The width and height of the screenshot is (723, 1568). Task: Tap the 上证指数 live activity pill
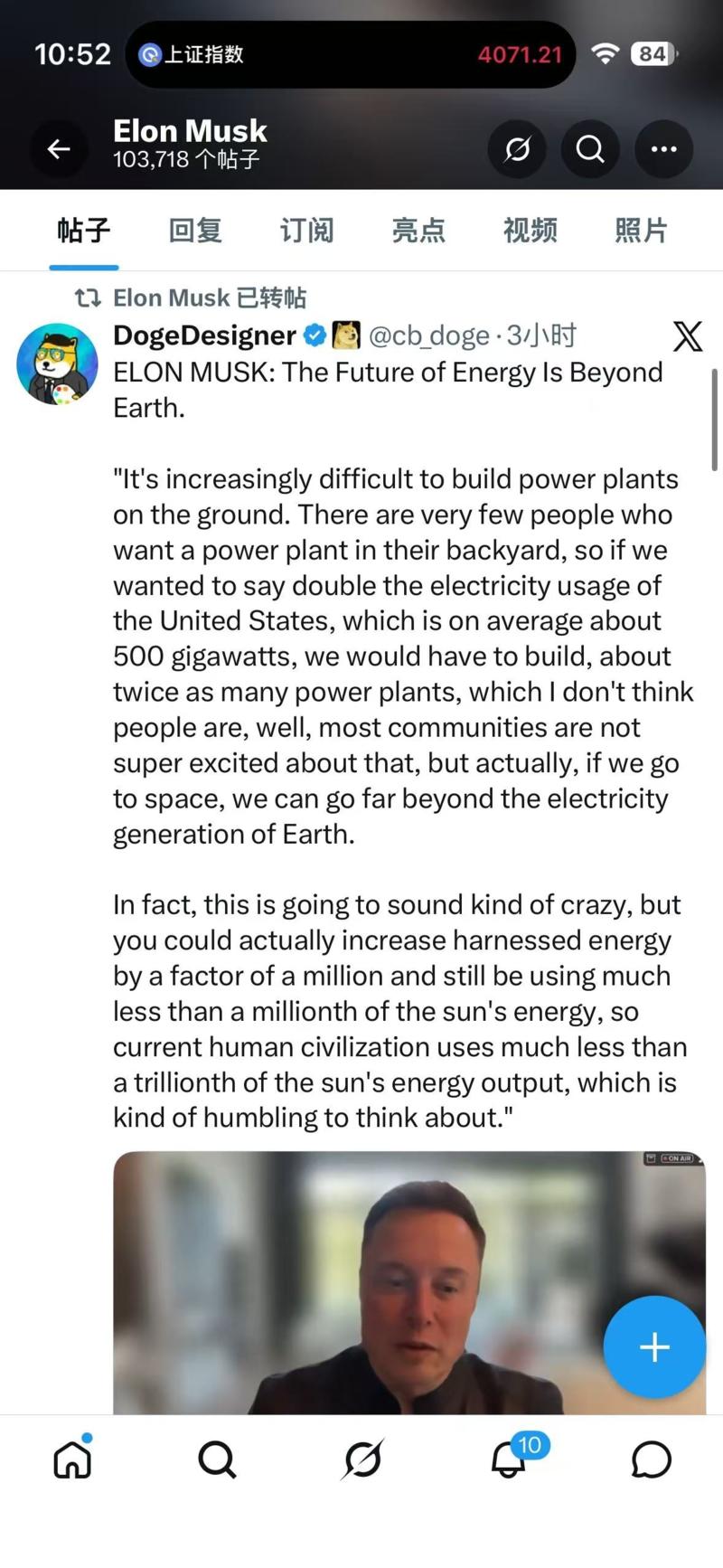point(351,54)
